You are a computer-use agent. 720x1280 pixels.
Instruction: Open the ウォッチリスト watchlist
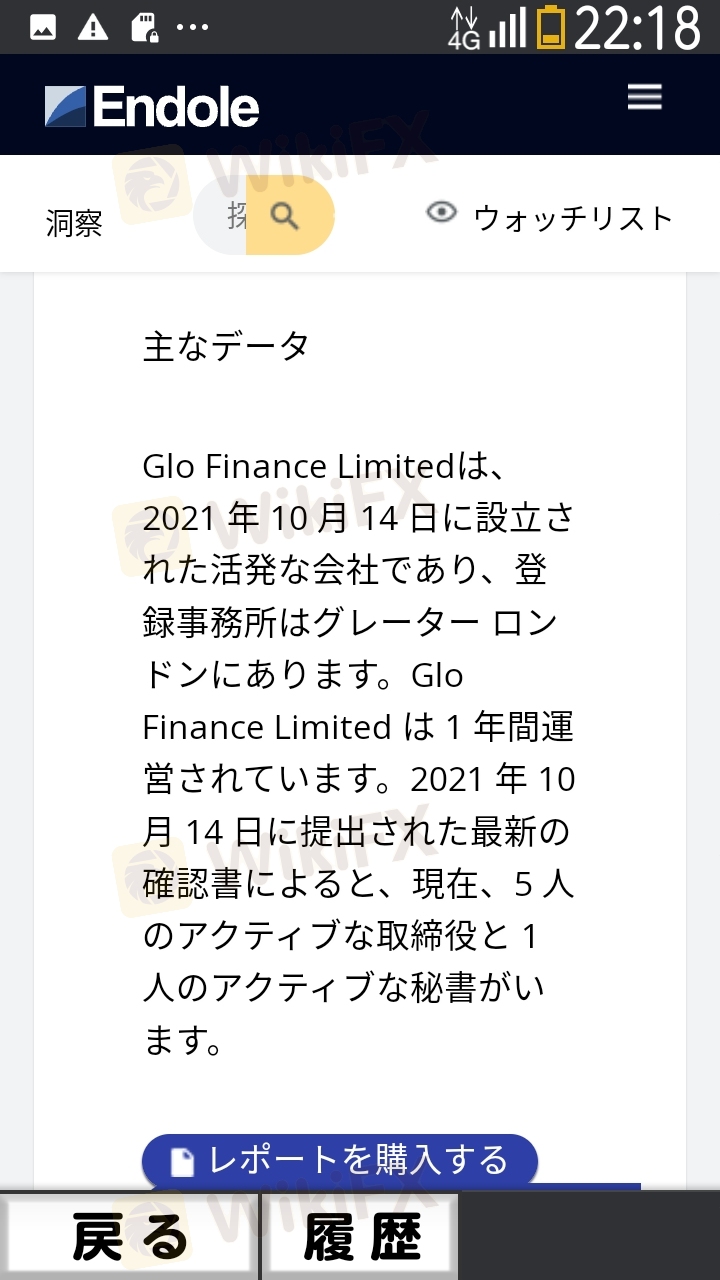pyautogui.click(x=549, y=217)
